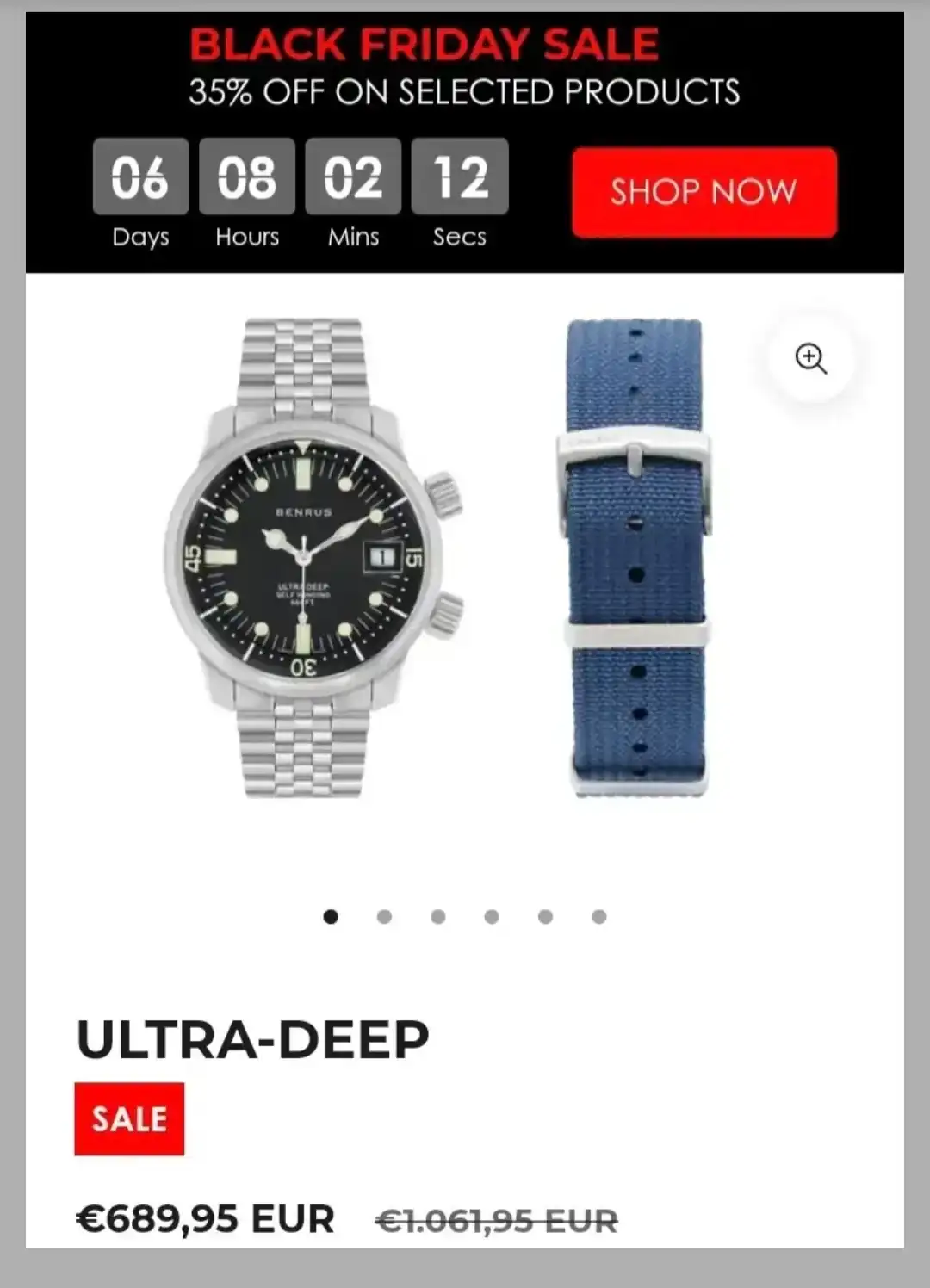Jump to the second image via carousel dot

click(384, 917)
